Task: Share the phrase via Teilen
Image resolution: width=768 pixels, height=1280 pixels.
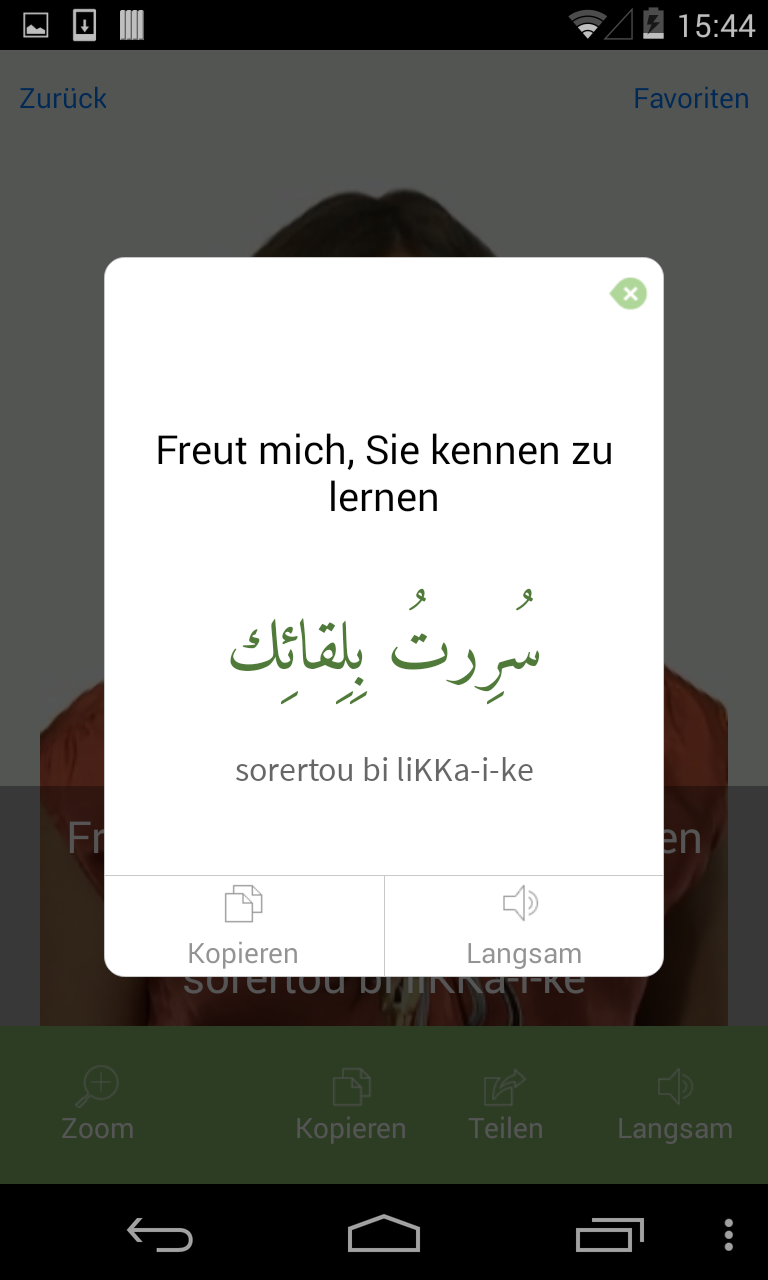Action: coord(506,1104)
